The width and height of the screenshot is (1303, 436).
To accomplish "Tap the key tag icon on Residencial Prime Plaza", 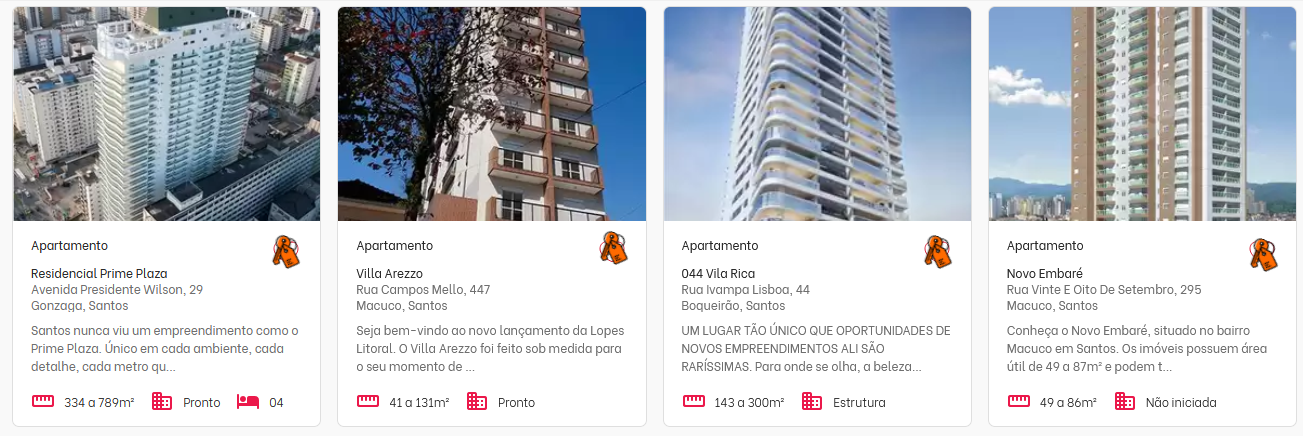I will (x=286, y=251).
